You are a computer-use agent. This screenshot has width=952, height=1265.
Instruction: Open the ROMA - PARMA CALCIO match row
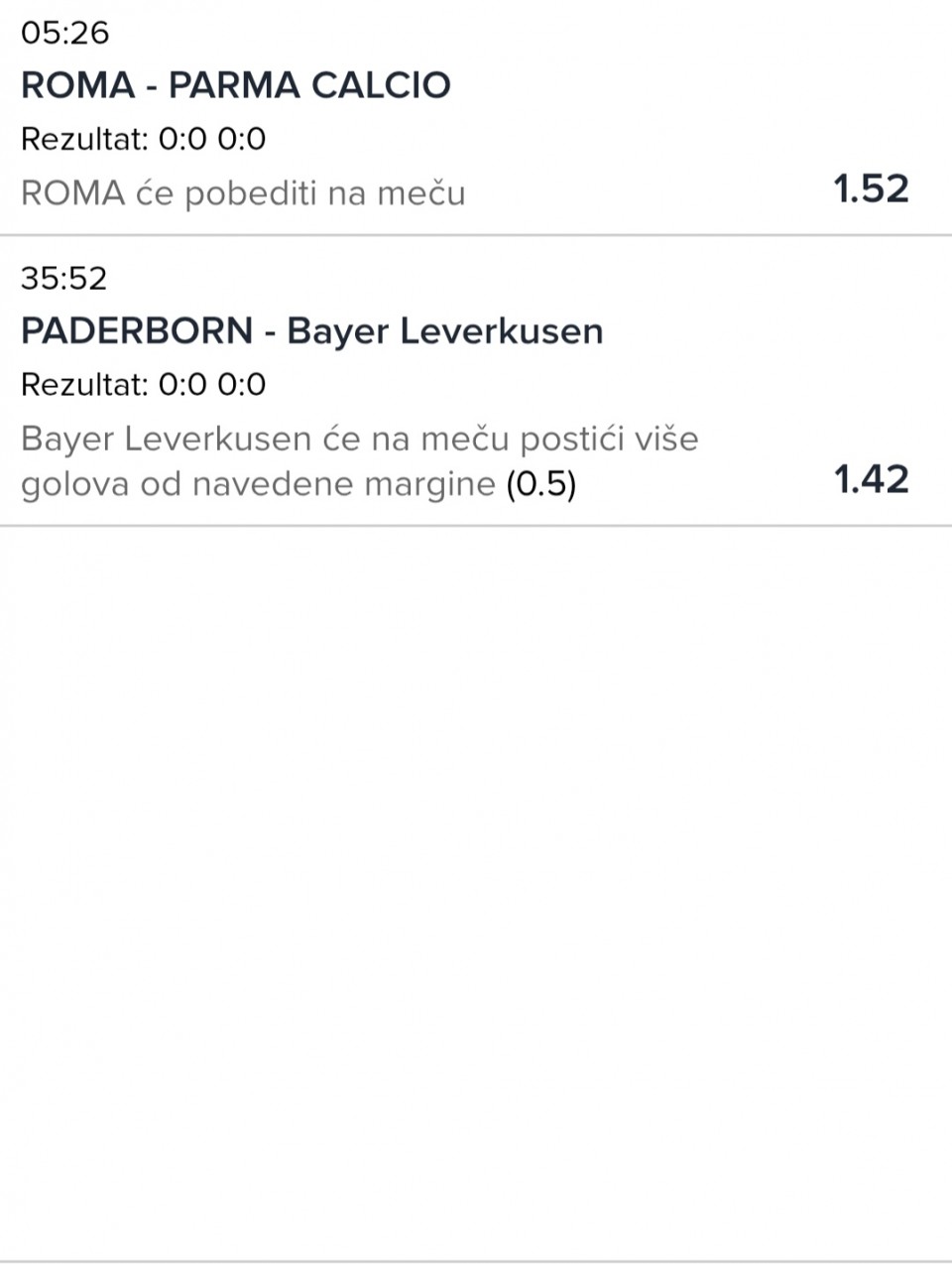(236, 85)
